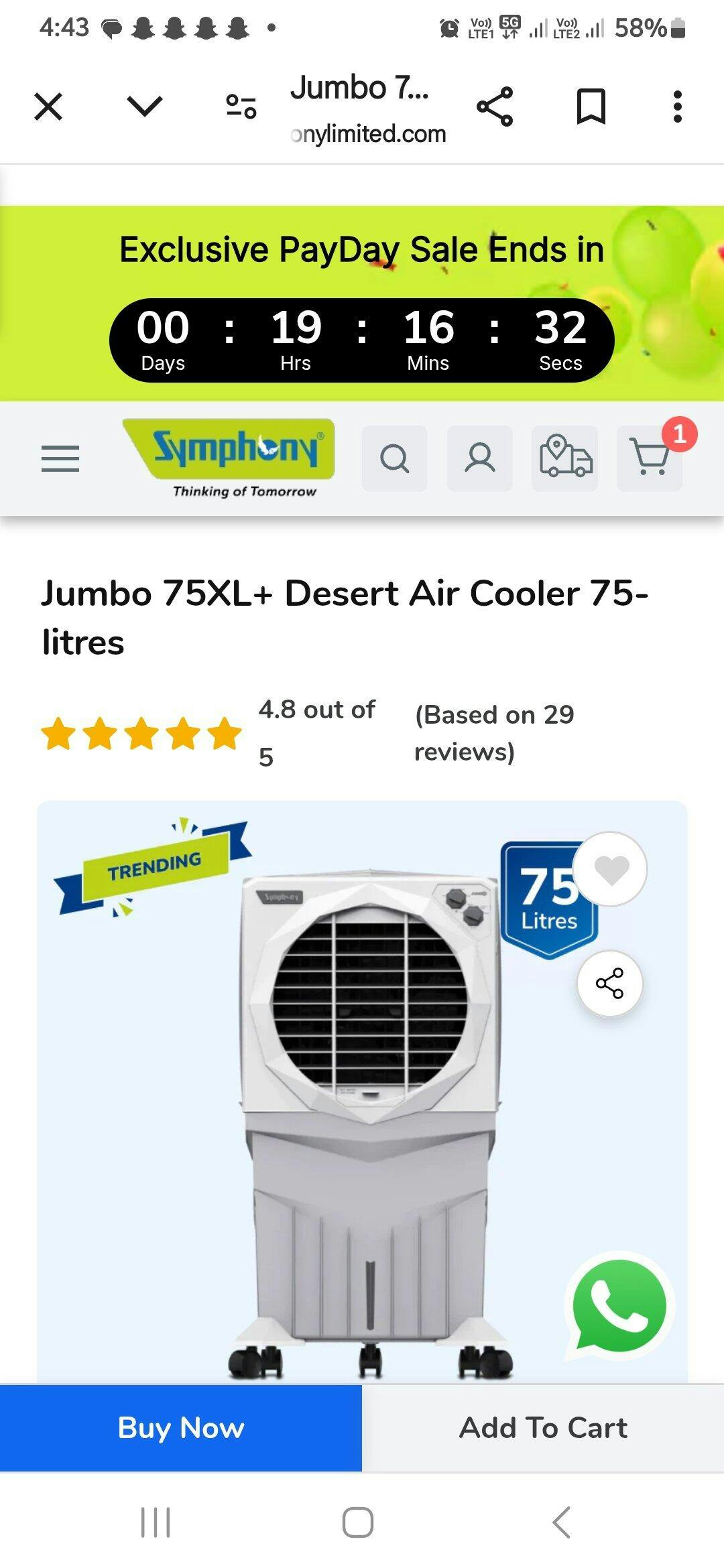Share this product via share icon
724x1568 pixels.
[609, 983]
